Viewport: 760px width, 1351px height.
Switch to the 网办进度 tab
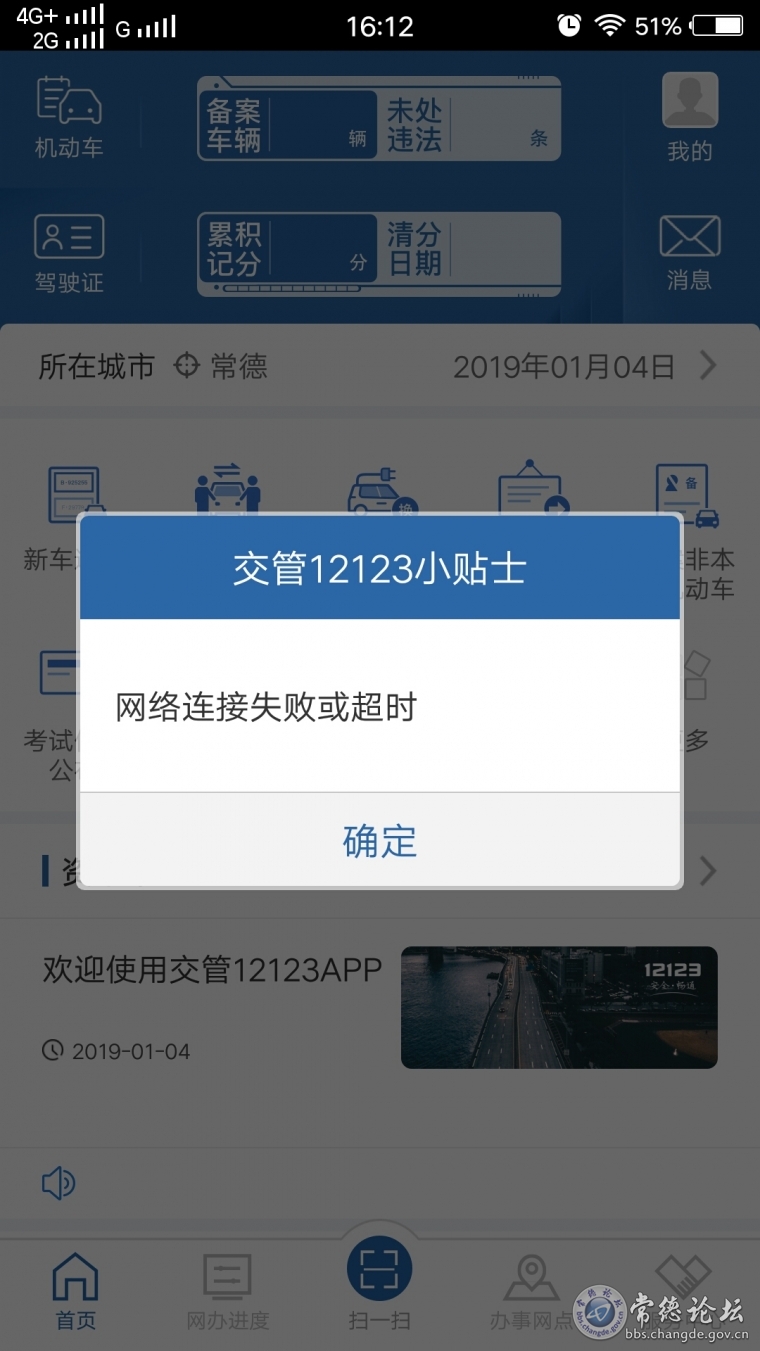pyautogui.click(x=228, y=1291)
